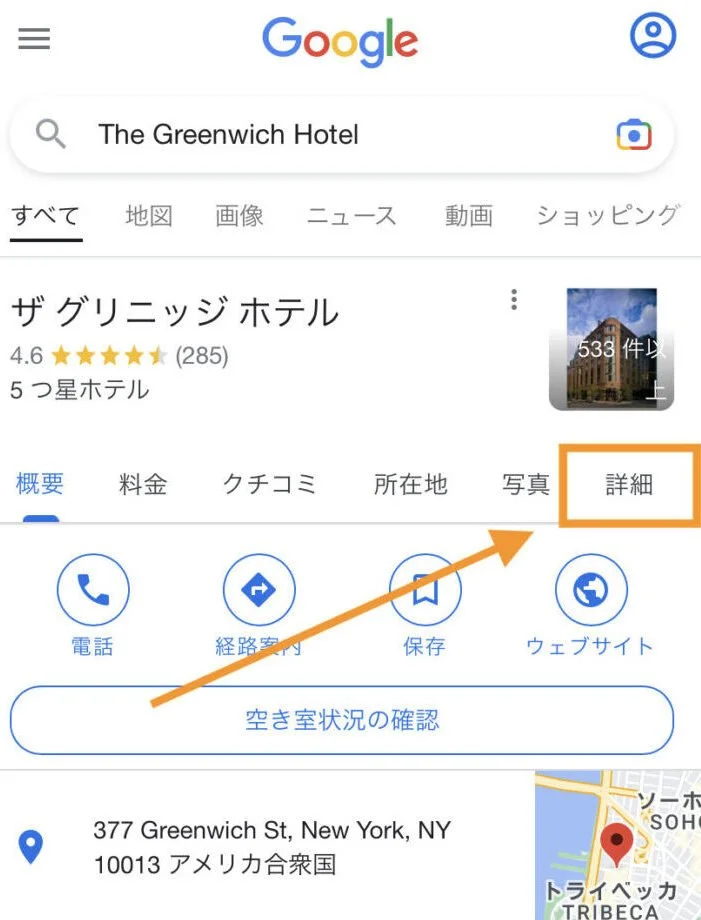Open the Google account profile icon
The height and width of the screenshot is (920, 701).
pos(652,37)
